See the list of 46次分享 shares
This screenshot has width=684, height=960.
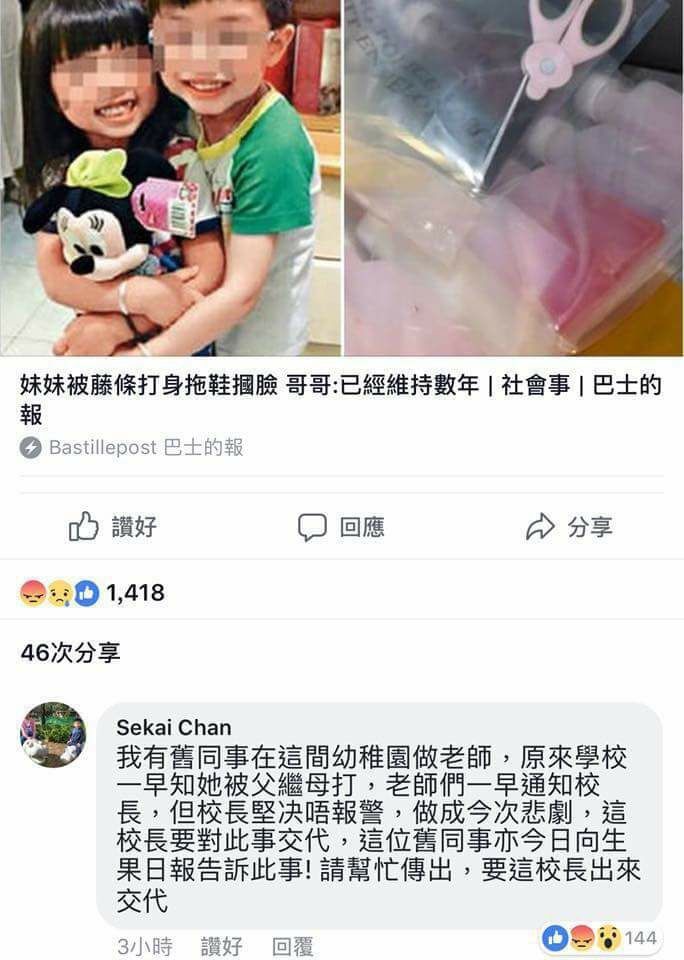70,653
